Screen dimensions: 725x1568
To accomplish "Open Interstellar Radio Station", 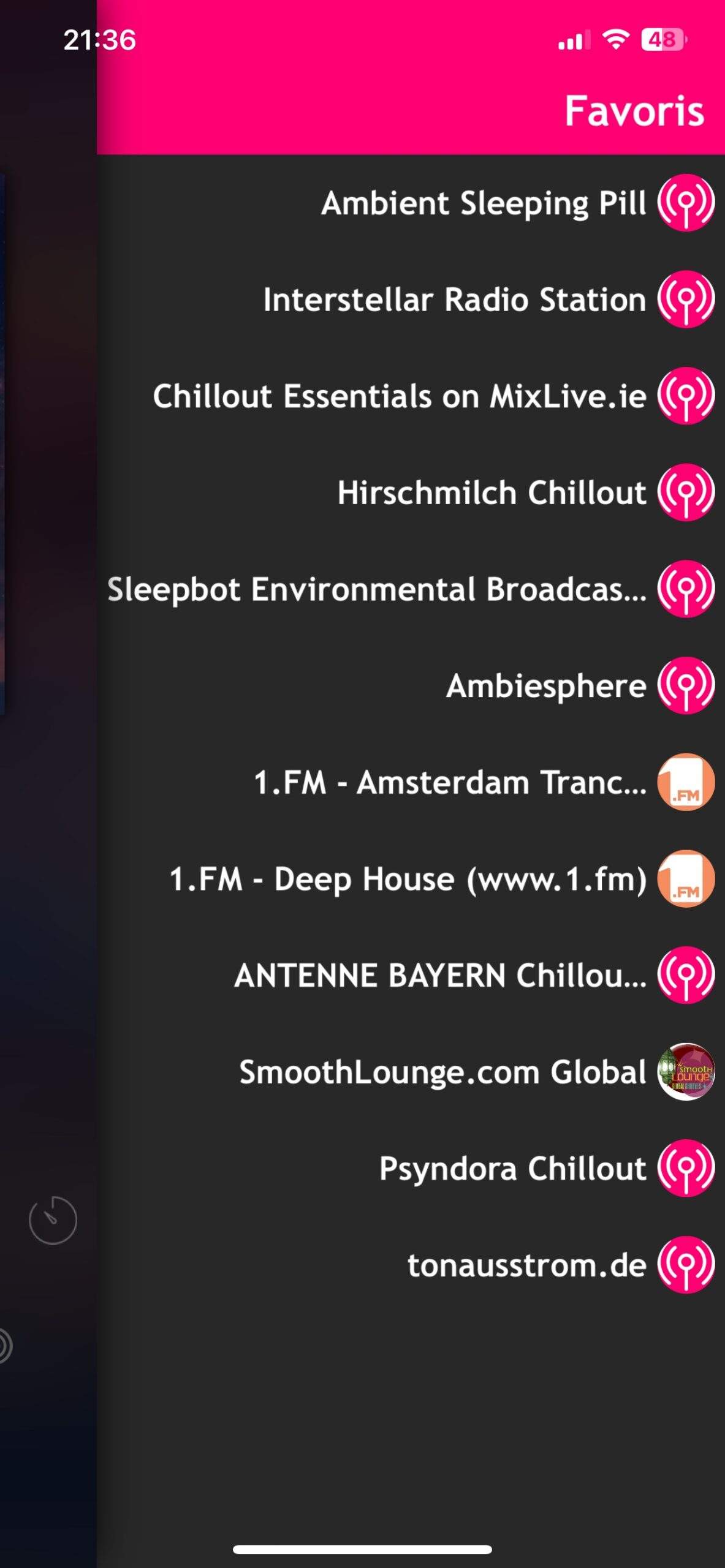I will [455, 300].
